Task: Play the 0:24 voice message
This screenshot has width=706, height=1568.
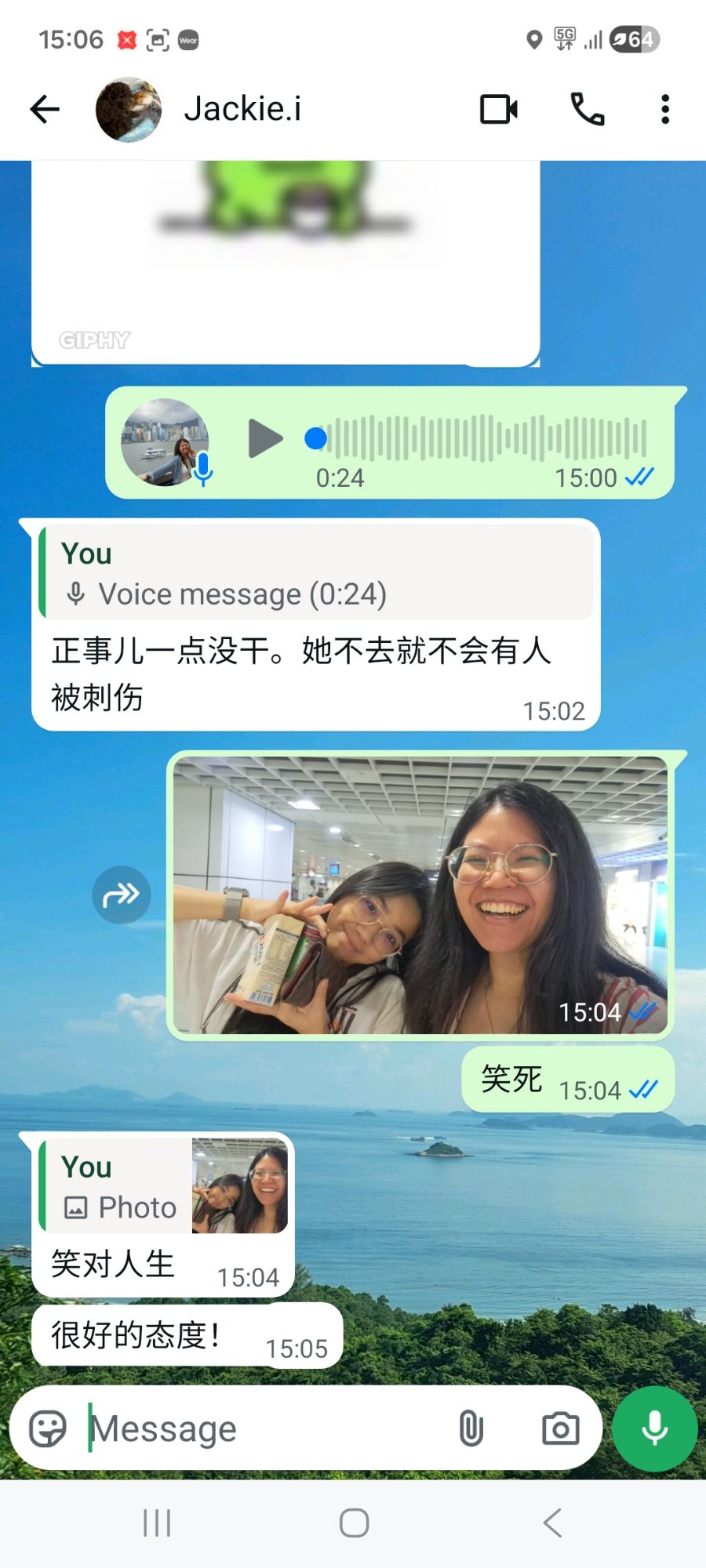Action: [265, 438]
